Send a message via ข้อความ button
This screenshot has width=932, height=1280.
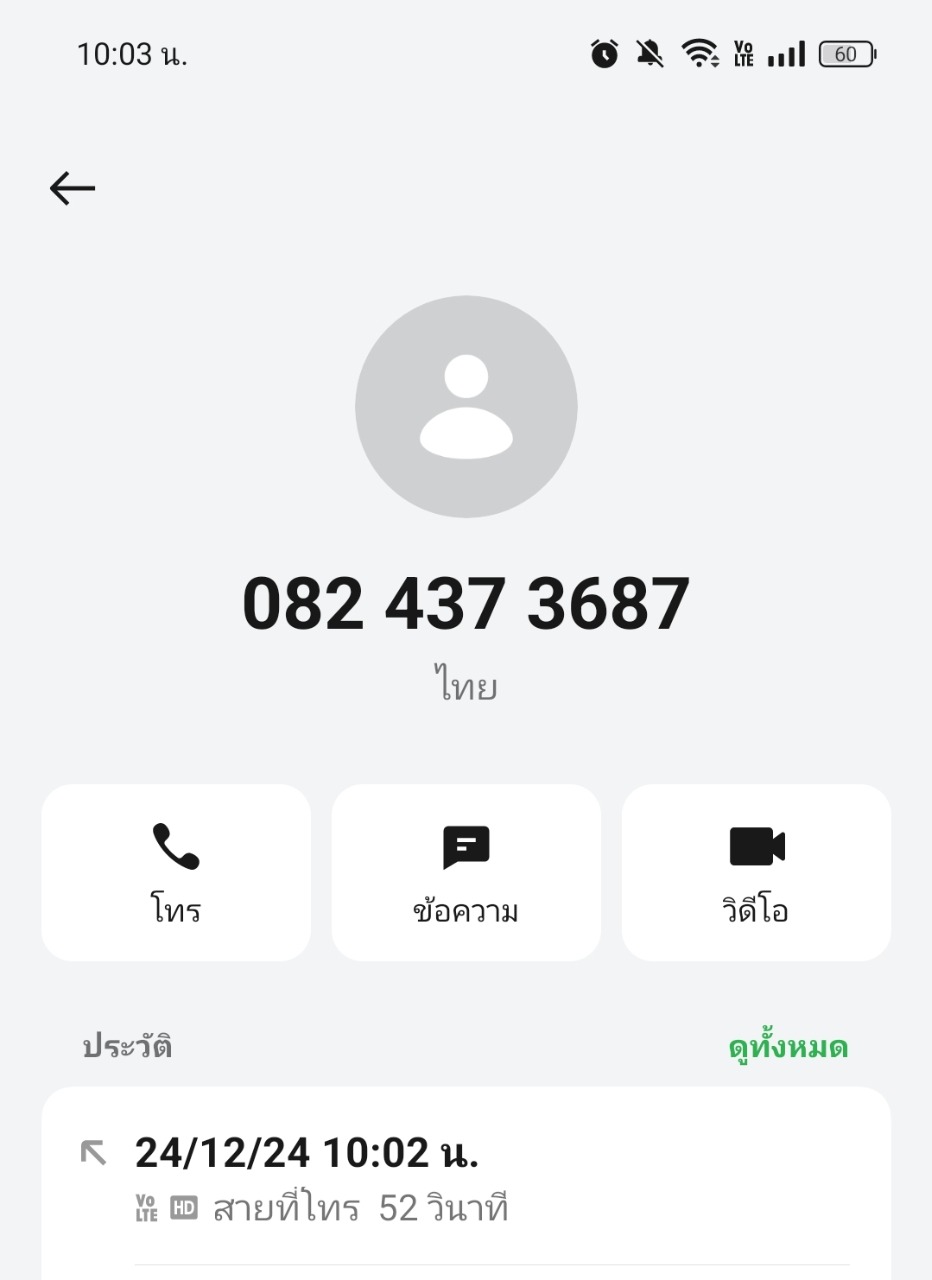466,872
